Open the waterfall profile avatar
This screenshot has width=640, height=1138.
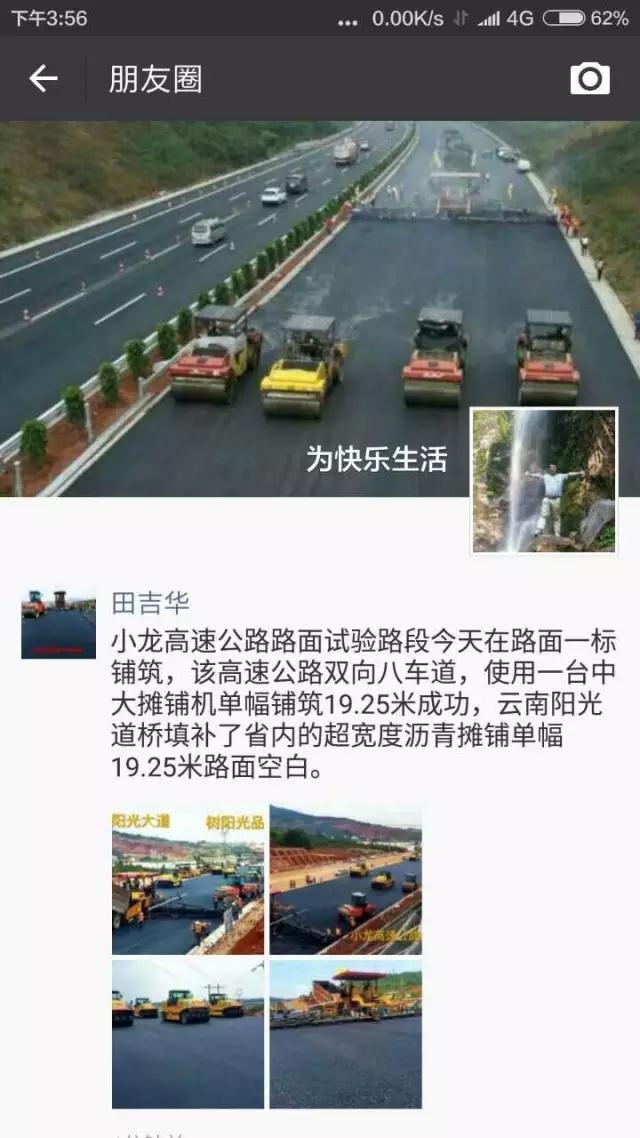(544, 480)
